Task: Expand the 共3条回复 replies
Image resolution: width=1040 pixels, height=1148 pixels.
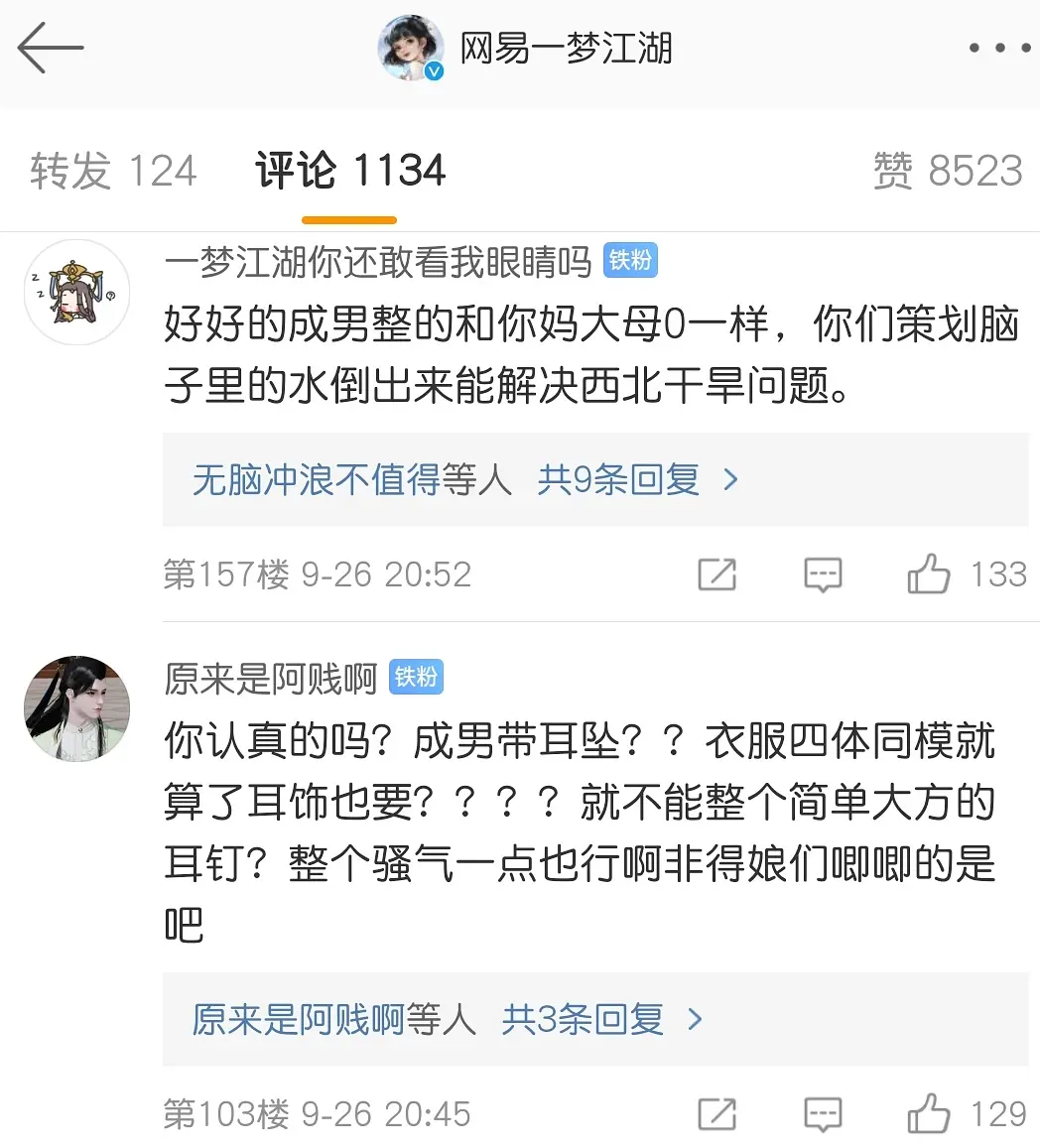Action: click(601, 1019)
